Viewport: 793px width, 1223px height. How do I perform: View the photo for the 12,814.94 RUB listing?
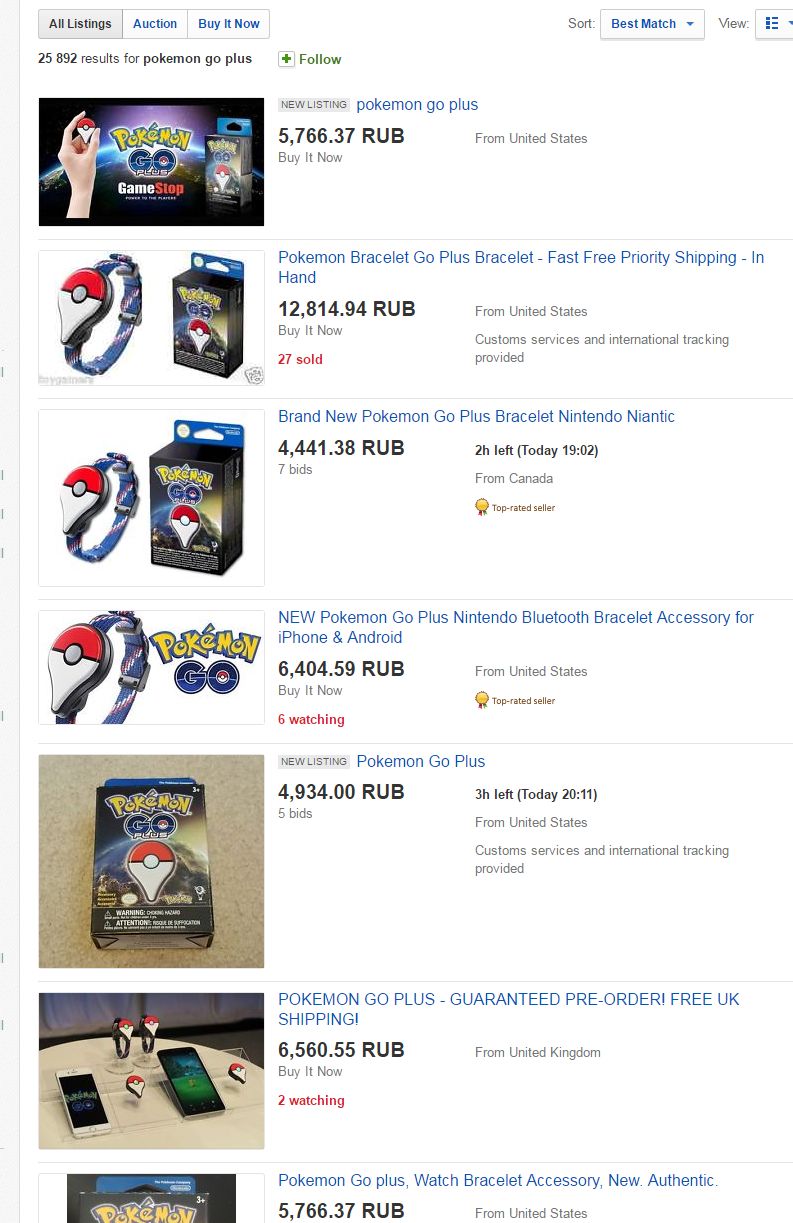(x=151, y=318)
